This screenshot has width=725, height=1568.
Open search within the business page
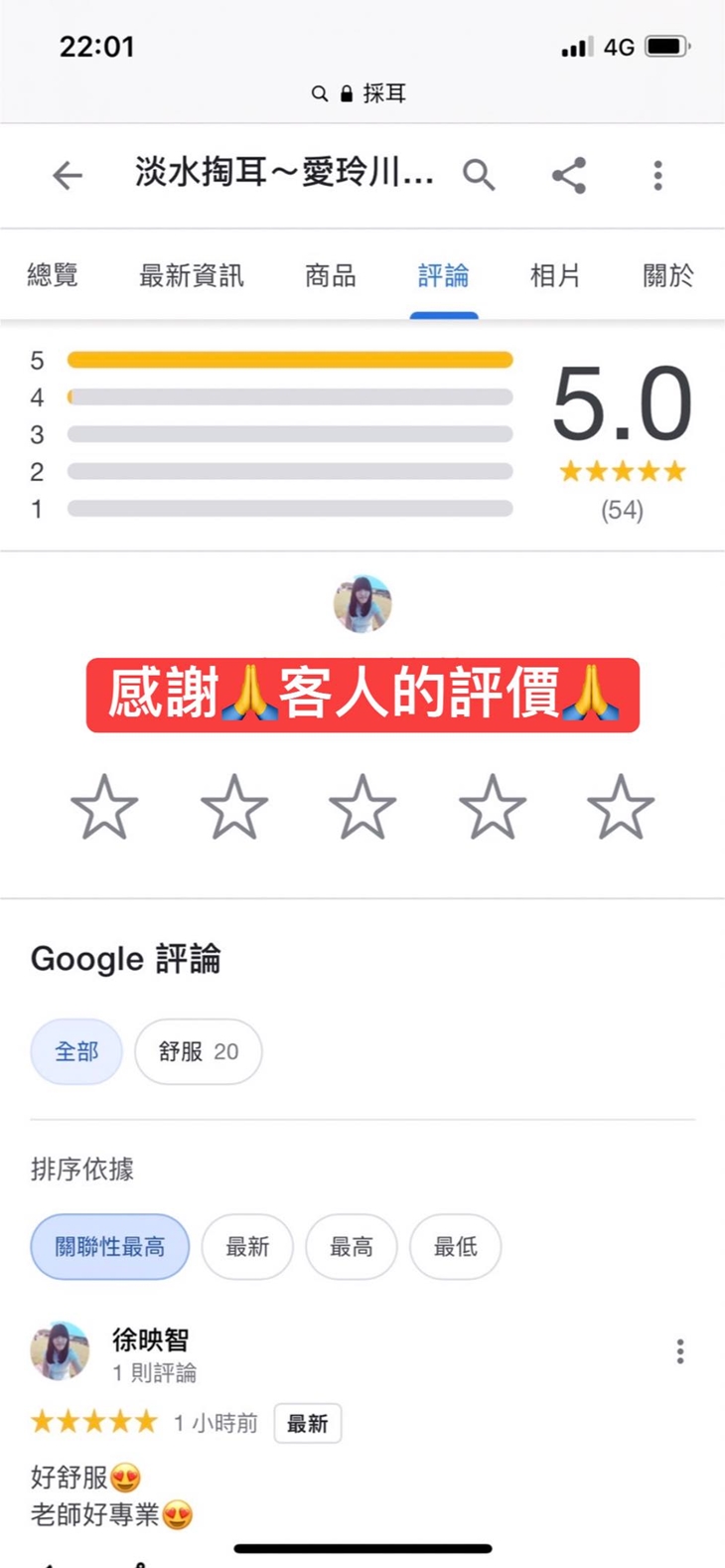click(x=480, y=175)
